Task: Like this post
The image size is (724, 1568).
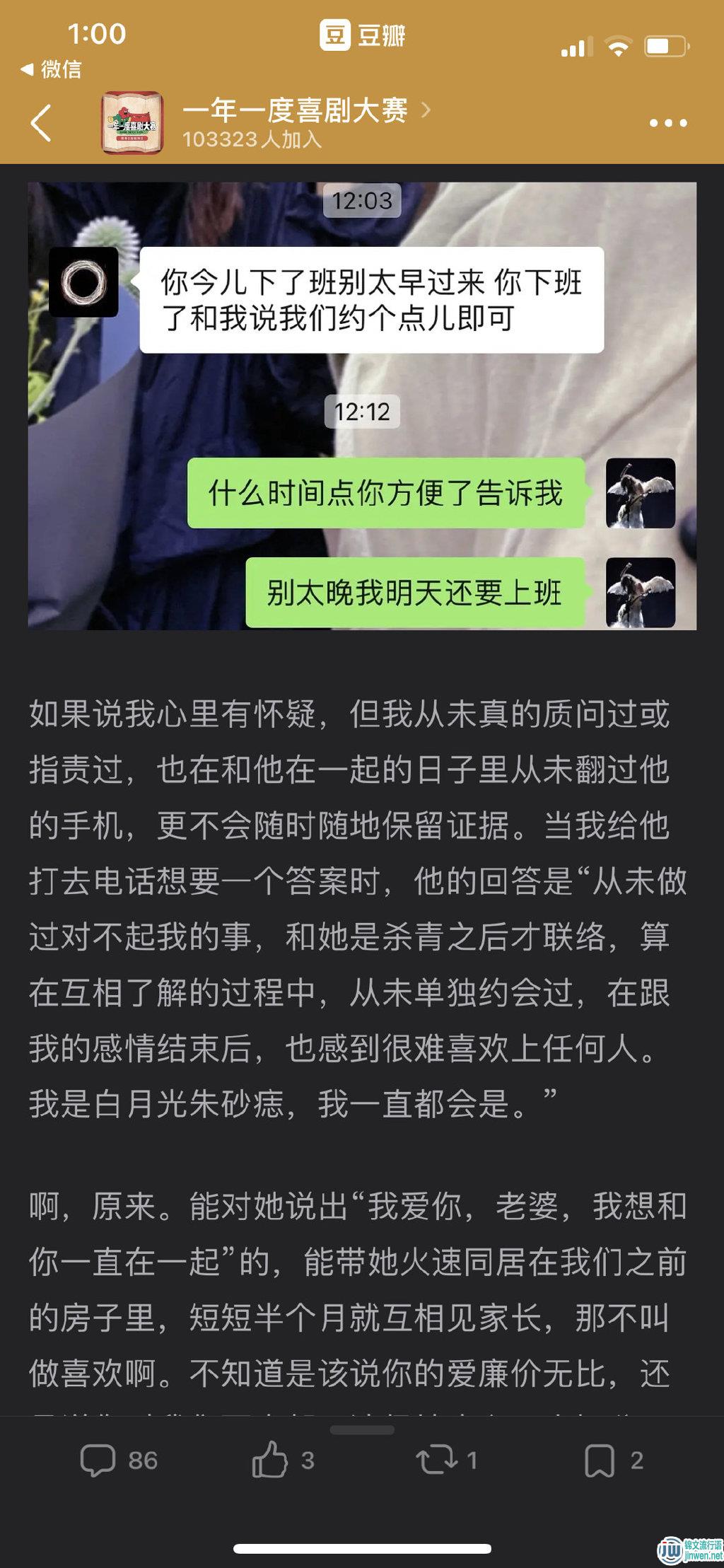Action: (x=282, y=1460)
